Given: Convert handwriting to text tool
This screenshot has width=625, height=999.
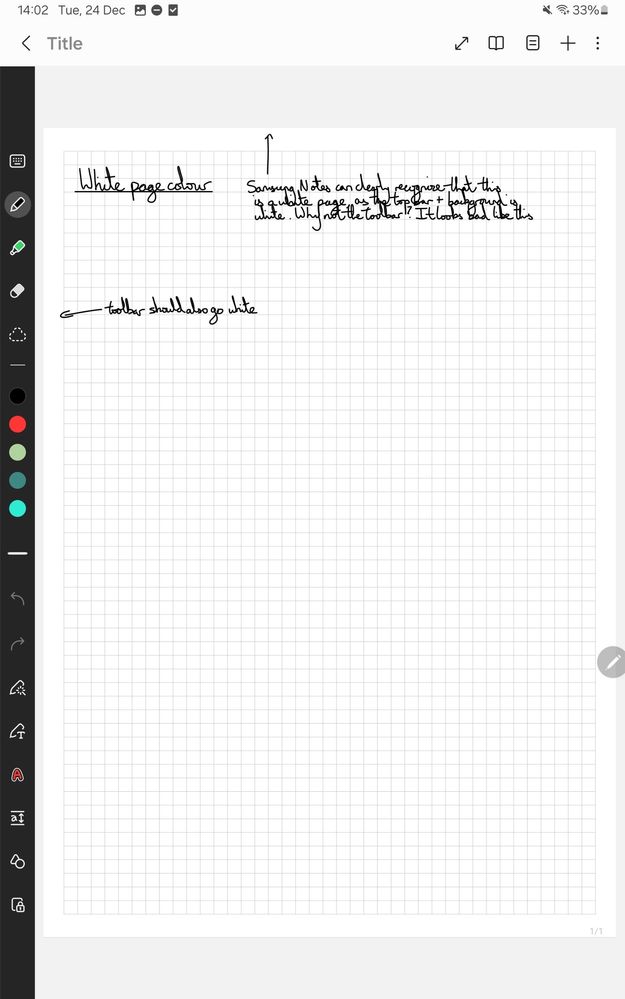Looking at the screenshot, I should coord(17,731).
